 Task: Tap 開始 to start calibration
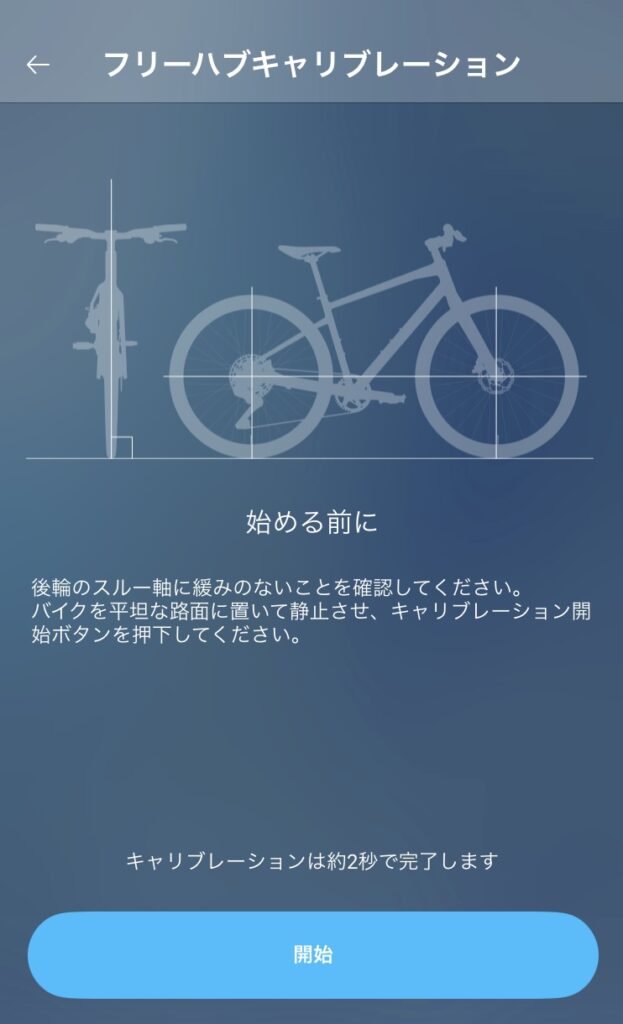click(x=312, y=955)
